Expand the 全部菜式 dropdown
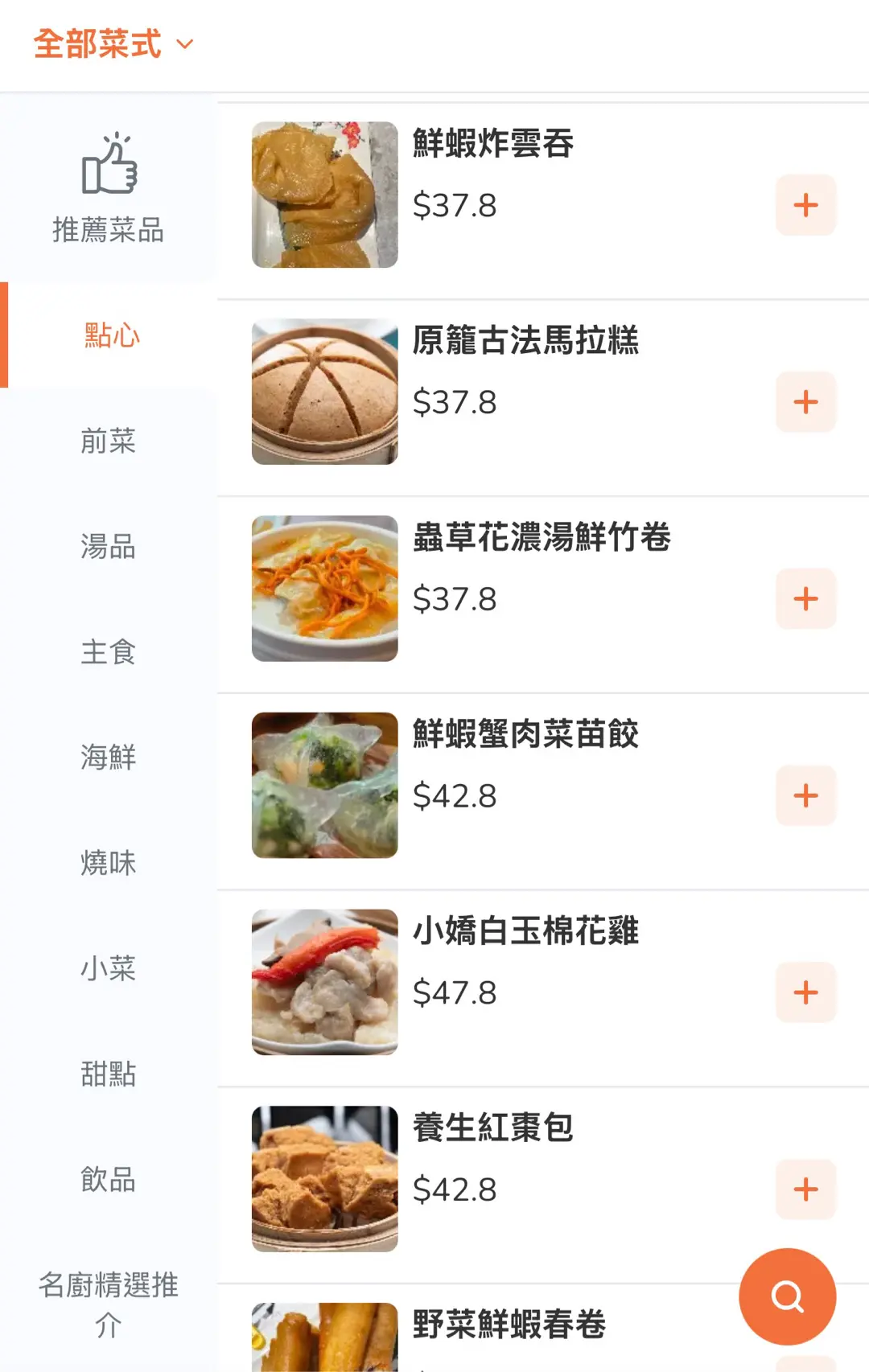Image resolution: width=869 pixels, height=1372 pixels. [113, 44]
